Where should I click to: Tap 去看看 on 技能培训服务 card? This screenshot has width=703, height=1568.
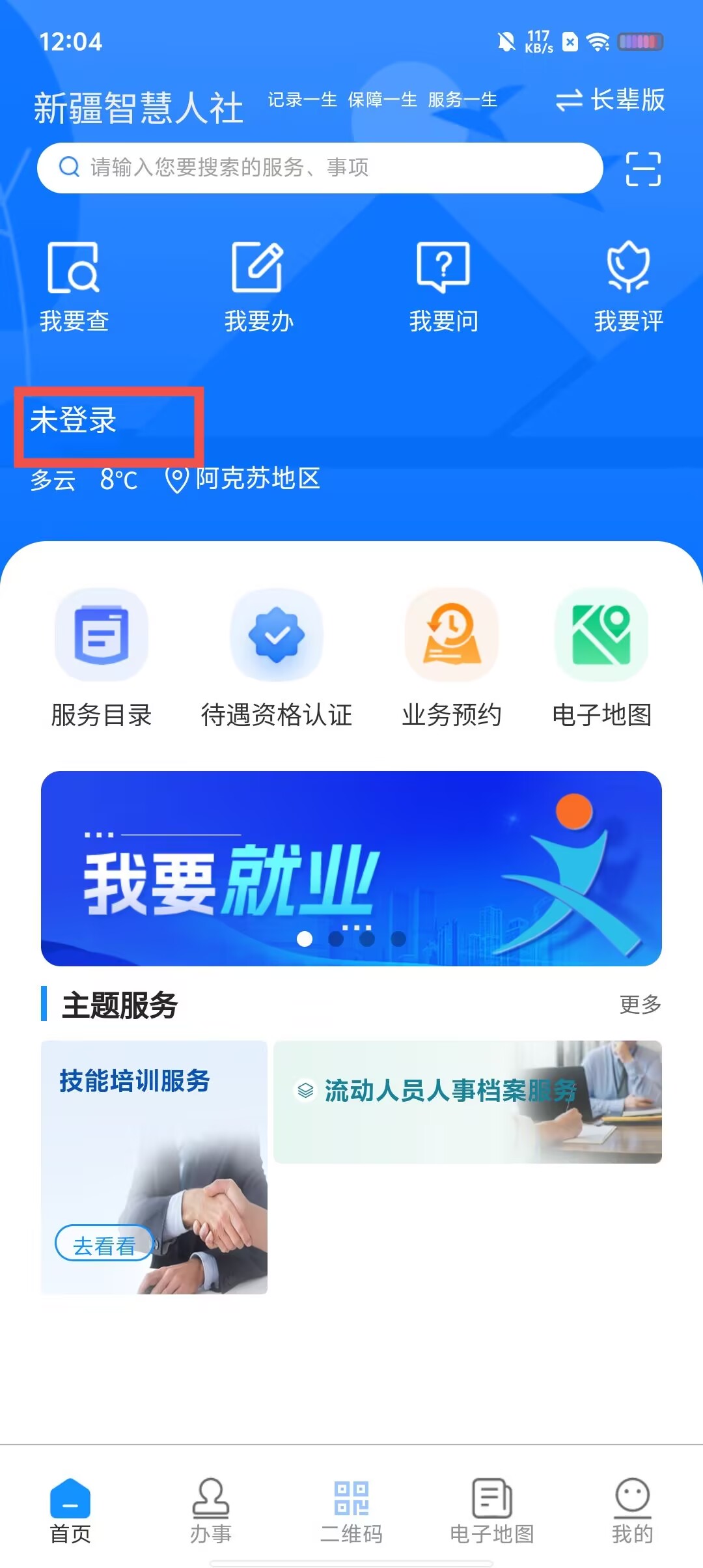(104, 1244)
